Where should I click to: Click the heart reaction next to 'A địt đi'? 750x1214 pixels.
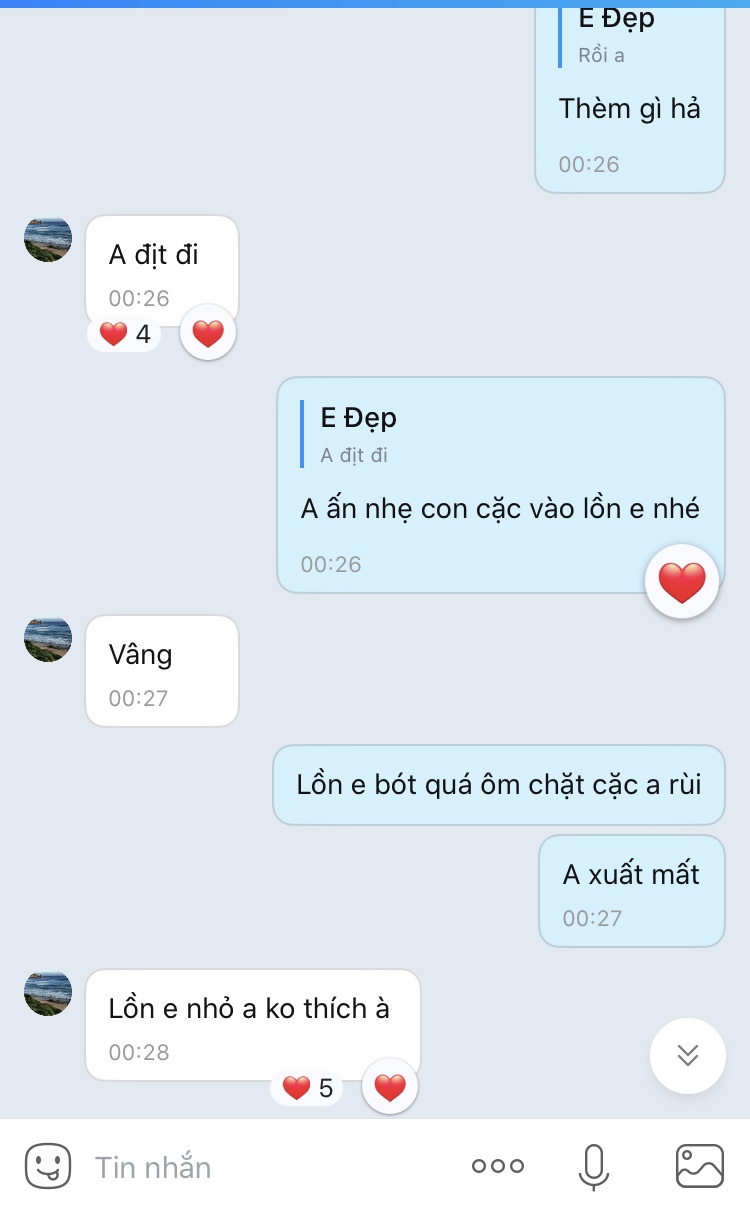click(207, 331)
